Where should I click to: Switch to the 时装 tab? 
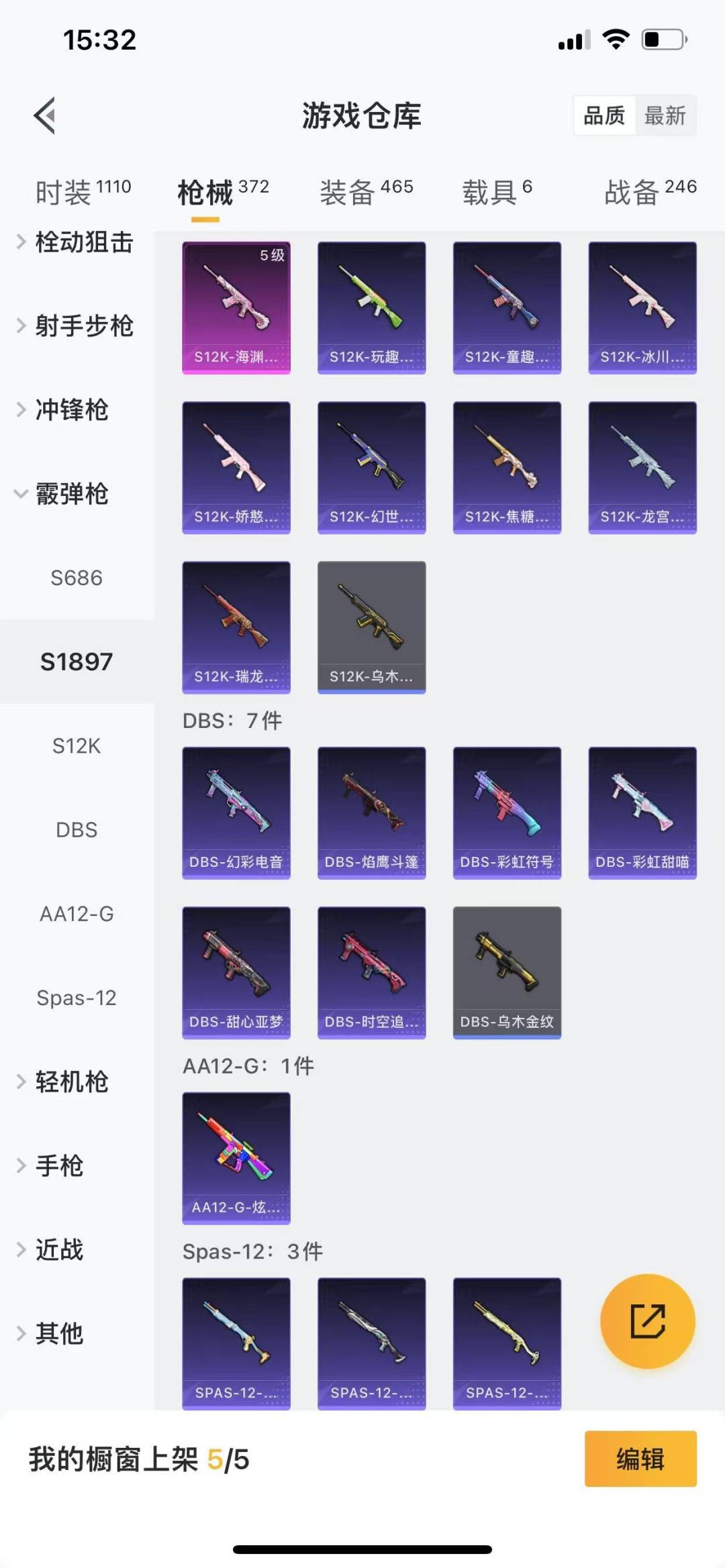pos(83,192)
